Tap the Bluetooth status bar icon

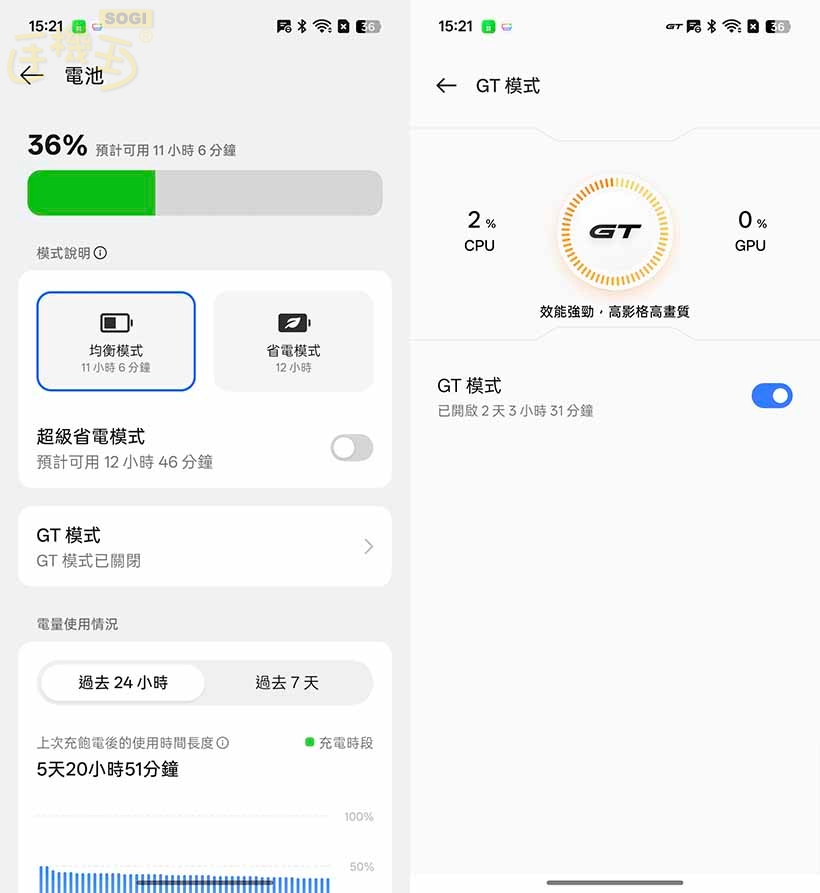pos(303,27)
